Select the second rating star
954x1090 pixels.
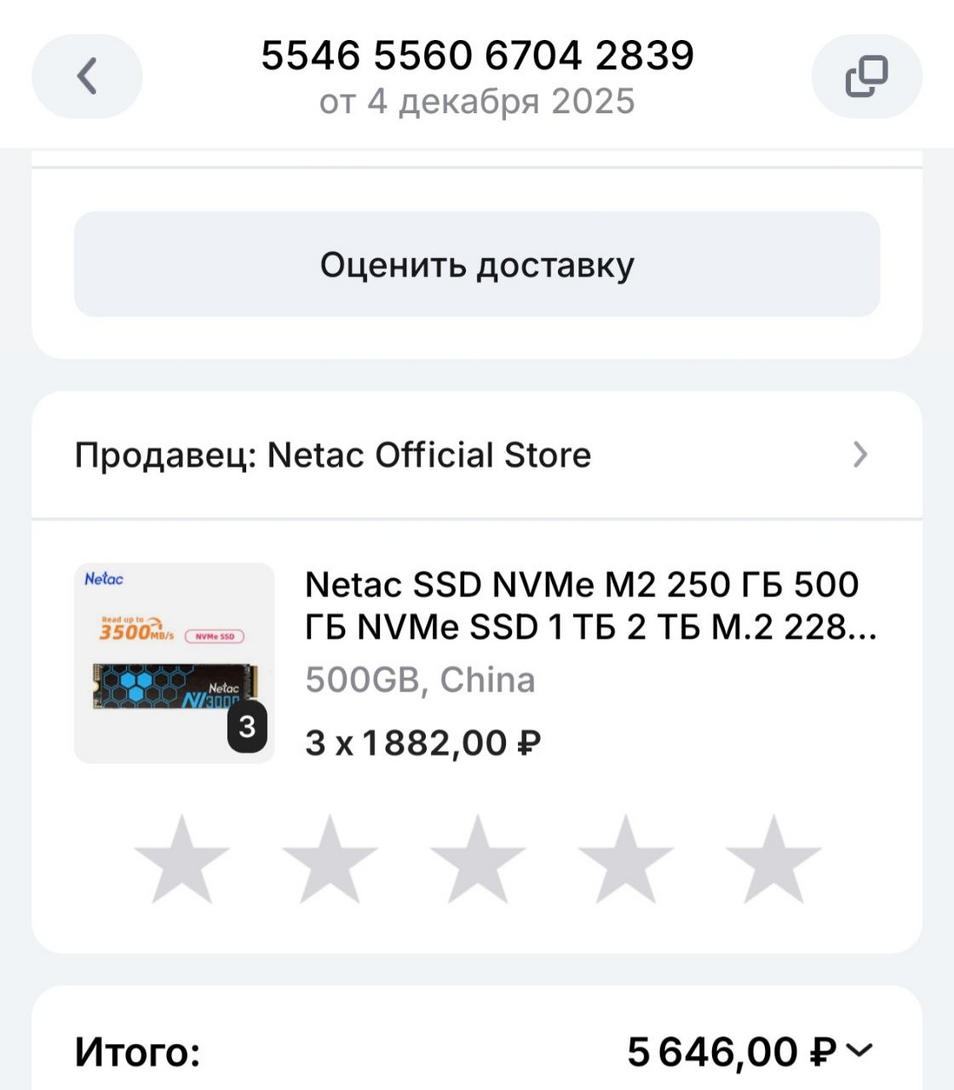[331, 858]
